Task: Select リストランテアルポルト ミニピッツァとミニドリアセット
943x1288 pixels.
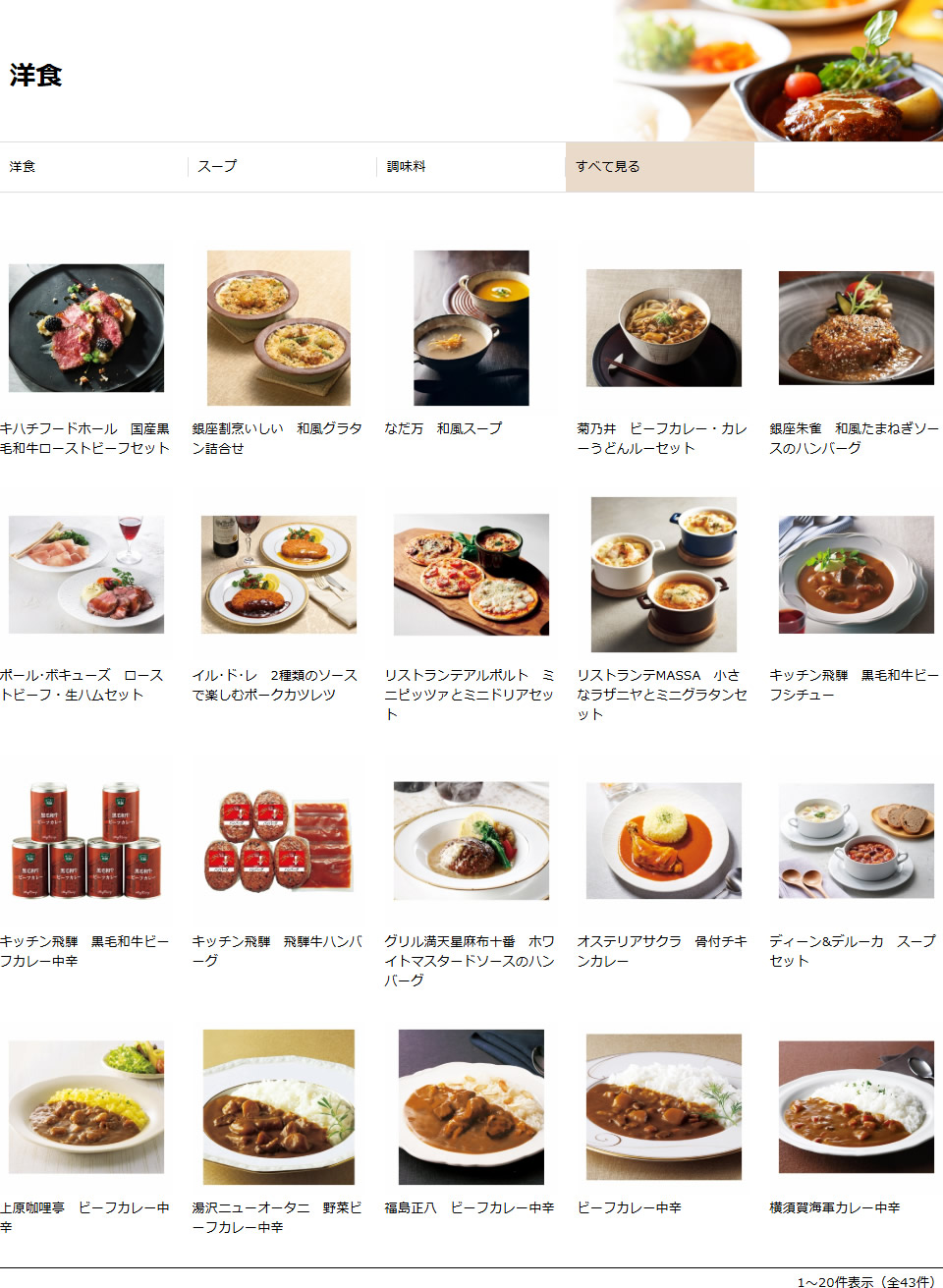Action: click(471, 575)
